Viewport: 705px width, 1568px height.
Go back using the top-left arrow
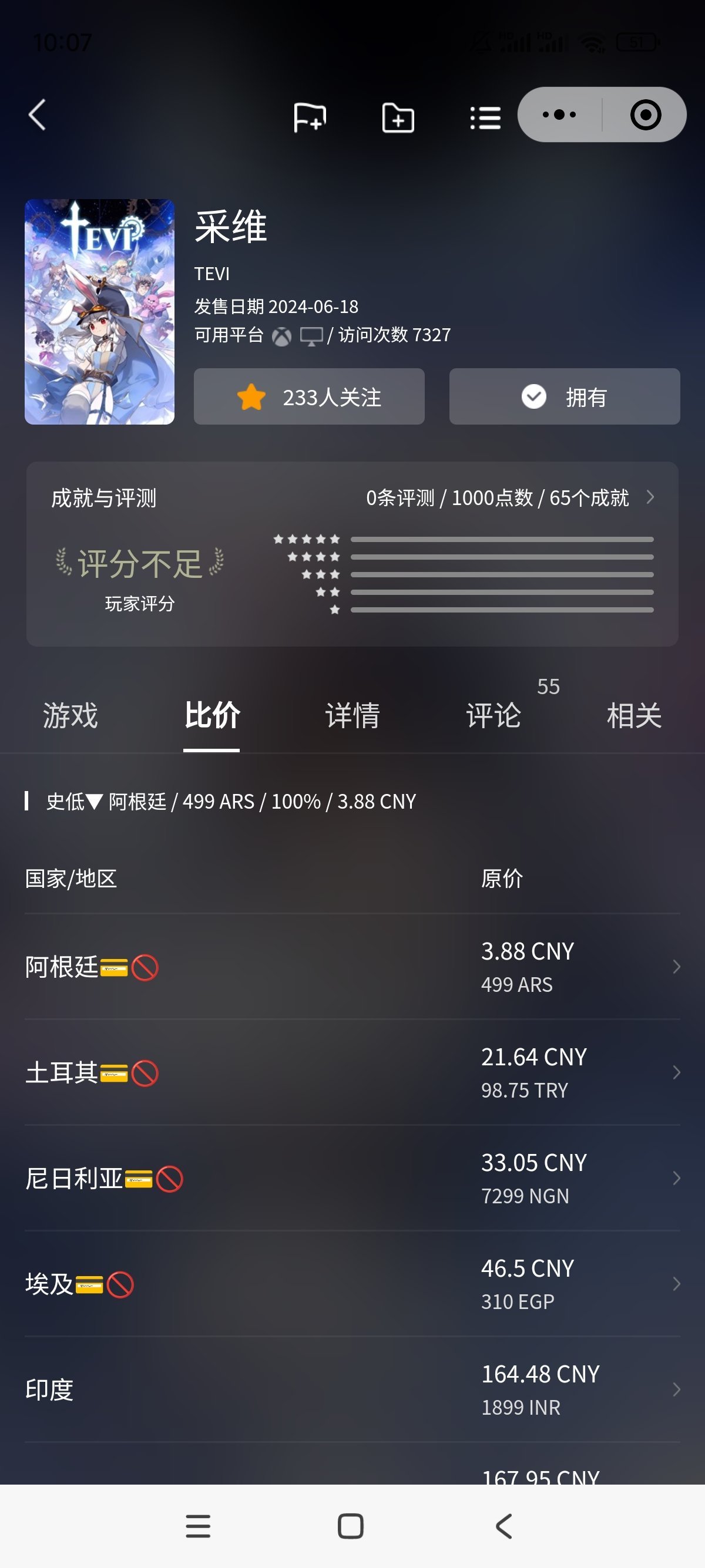pyautogui.click(x=37, y=115)
